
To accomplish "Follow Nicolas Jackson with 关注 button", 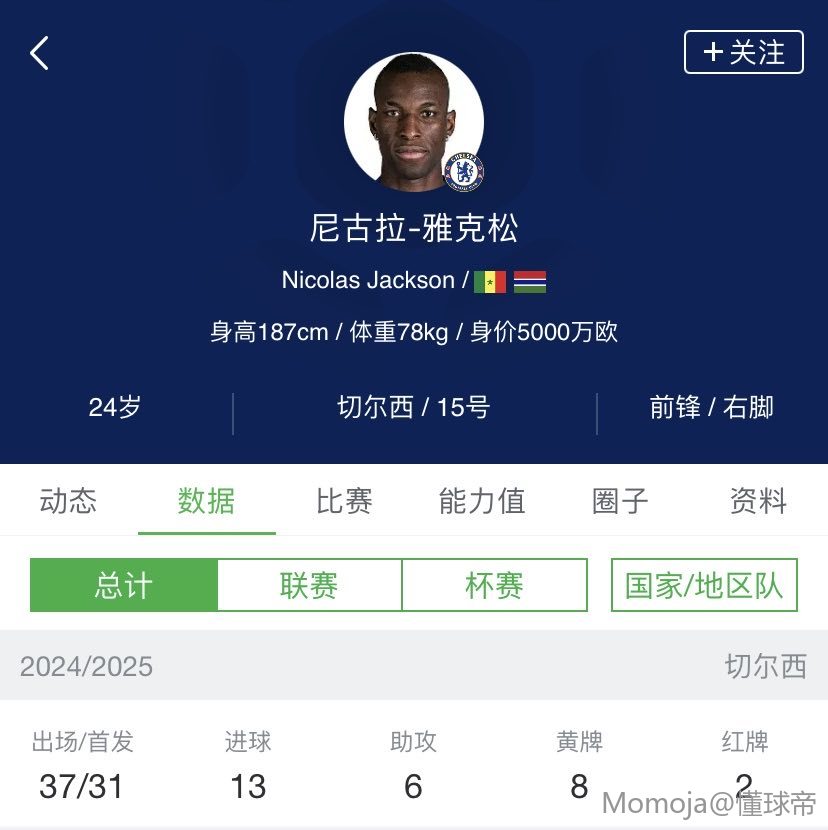I will point(743,52).
